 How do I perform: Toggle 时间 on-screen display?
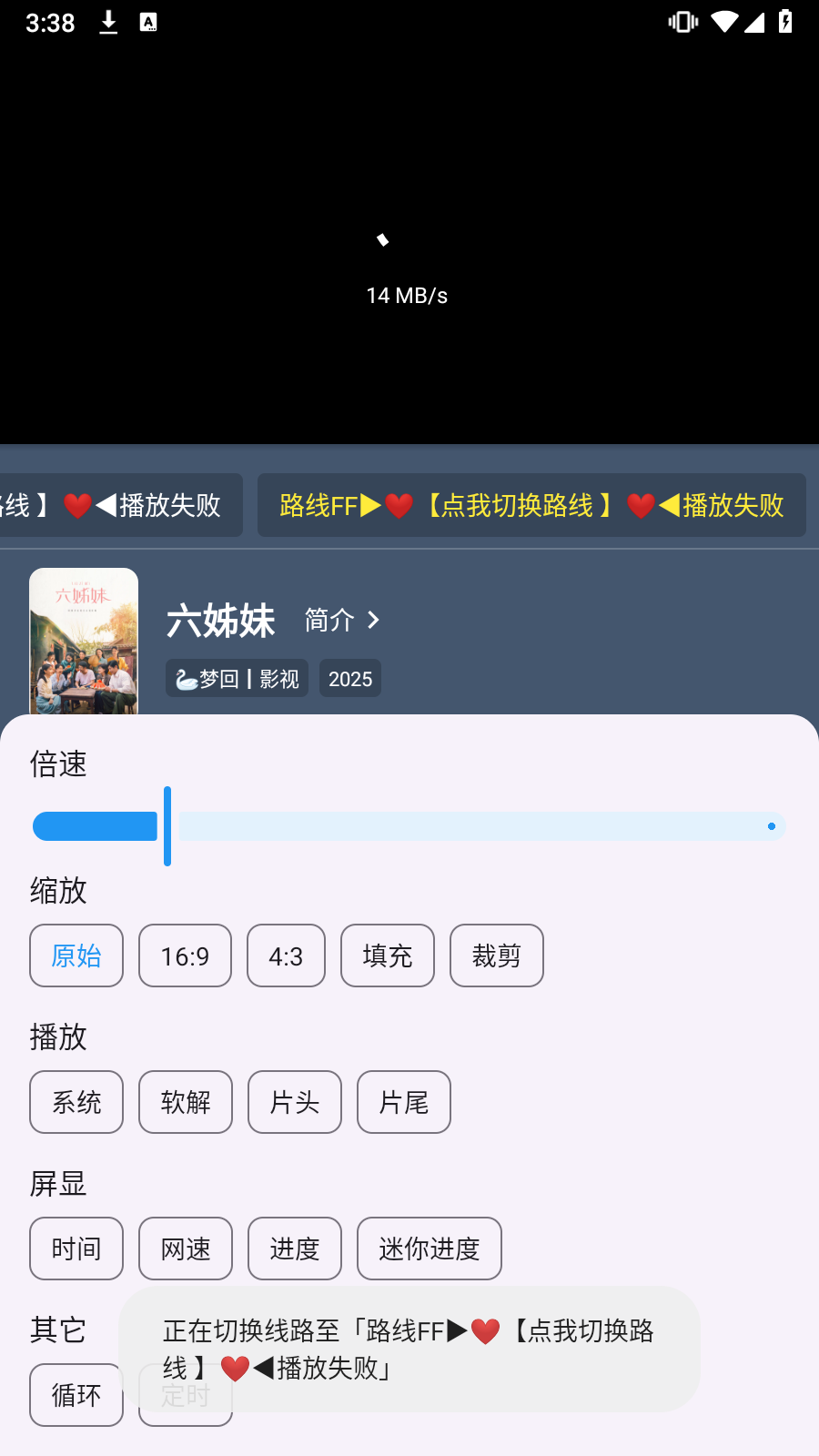point(76,1249)
